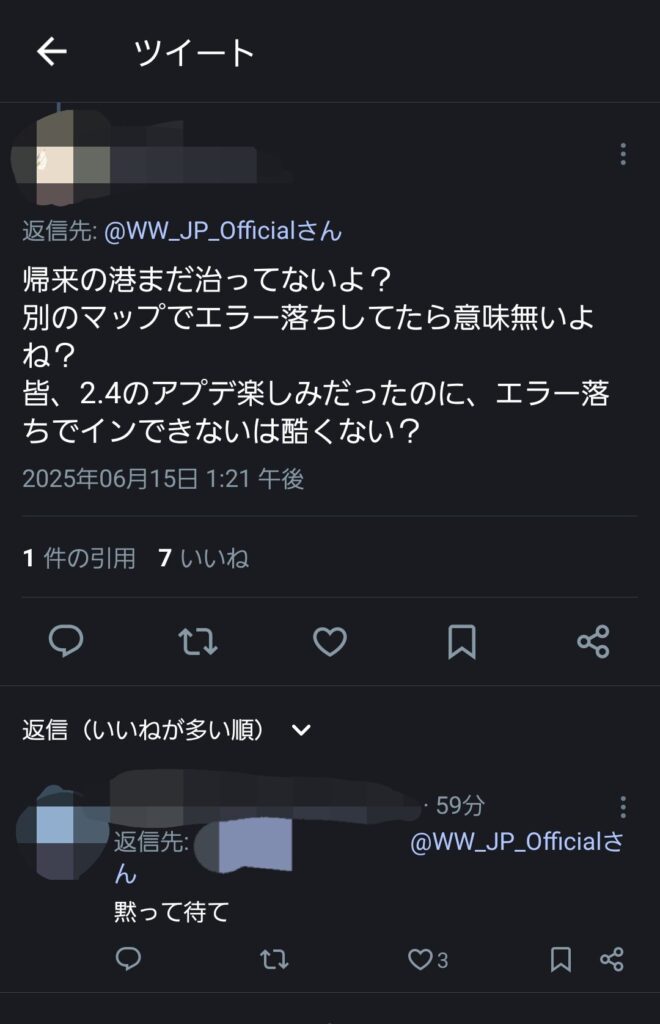Reply to the main tweet

66,641
